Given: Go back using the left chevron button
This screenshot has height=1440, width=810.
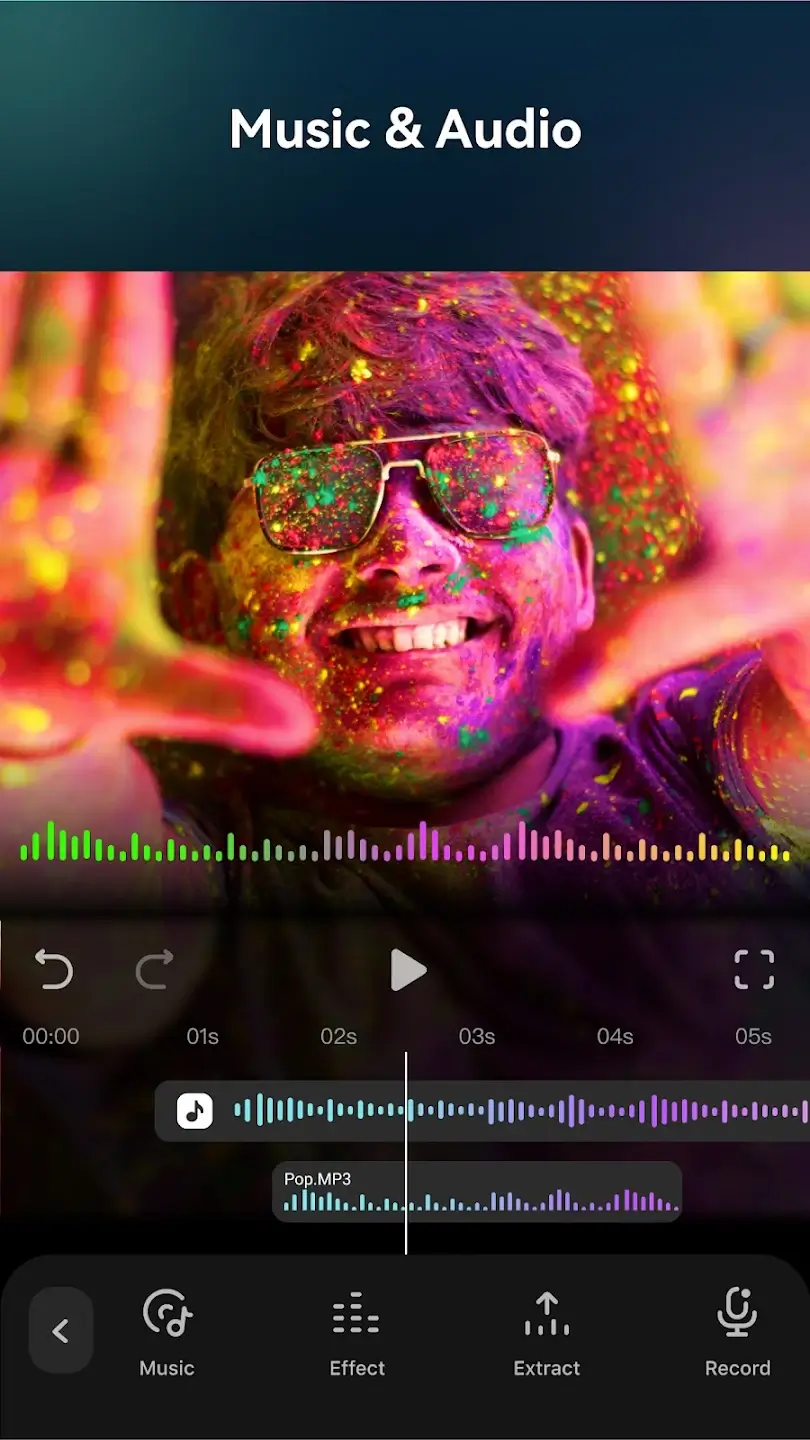Looking at the screenshot, I should pos(61,1331).
